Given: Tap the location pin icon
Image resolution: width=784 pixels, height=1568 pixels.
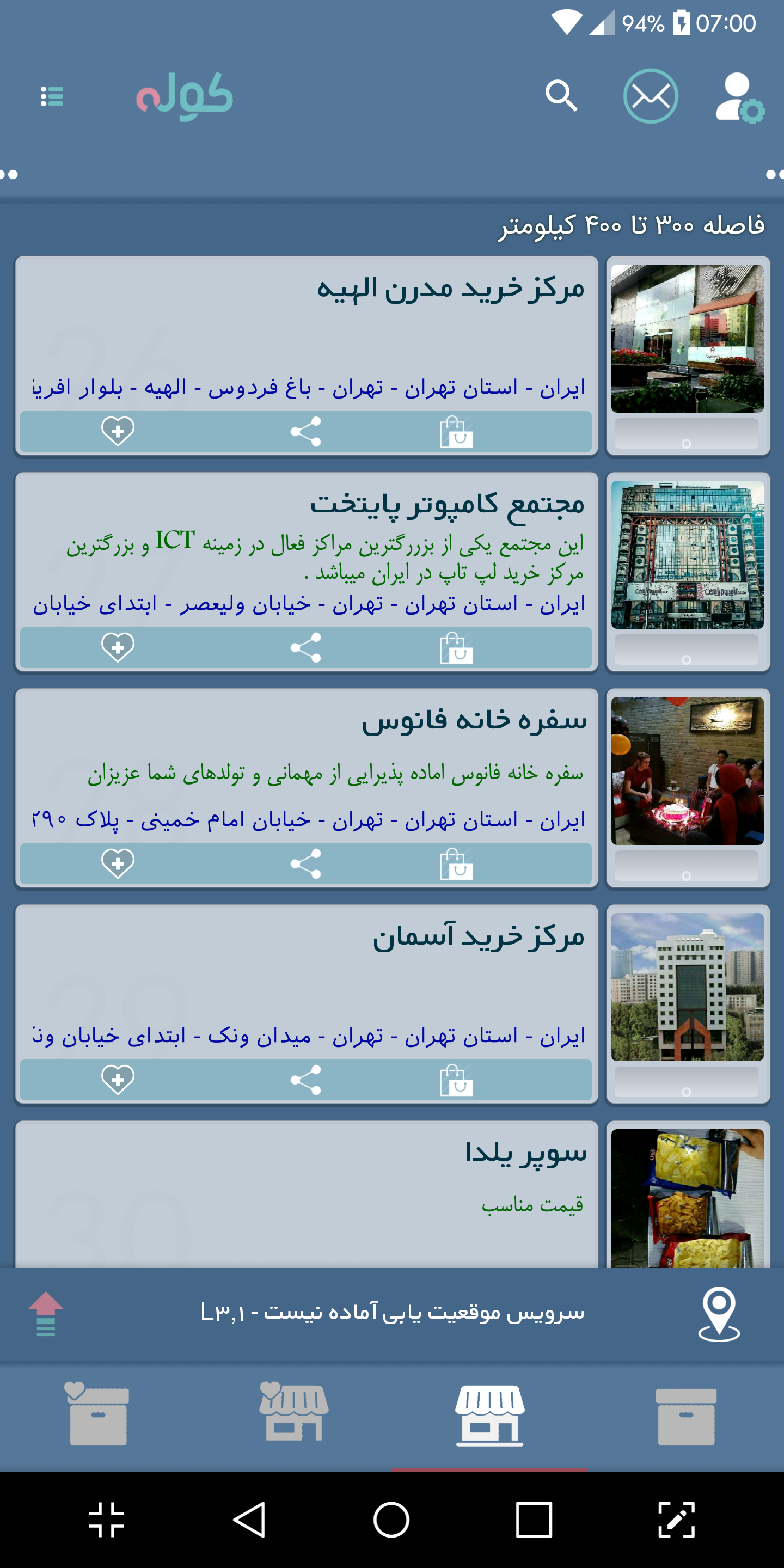Looking at the screenshot, I should [x=718, y=1314].
